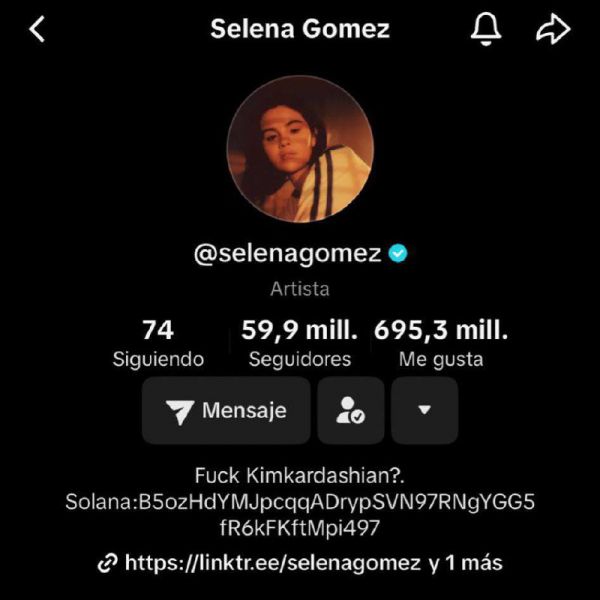Tap the Mensaje button
Image resolution: width=600 pixels, height=600 pixels.
(226, 410)
